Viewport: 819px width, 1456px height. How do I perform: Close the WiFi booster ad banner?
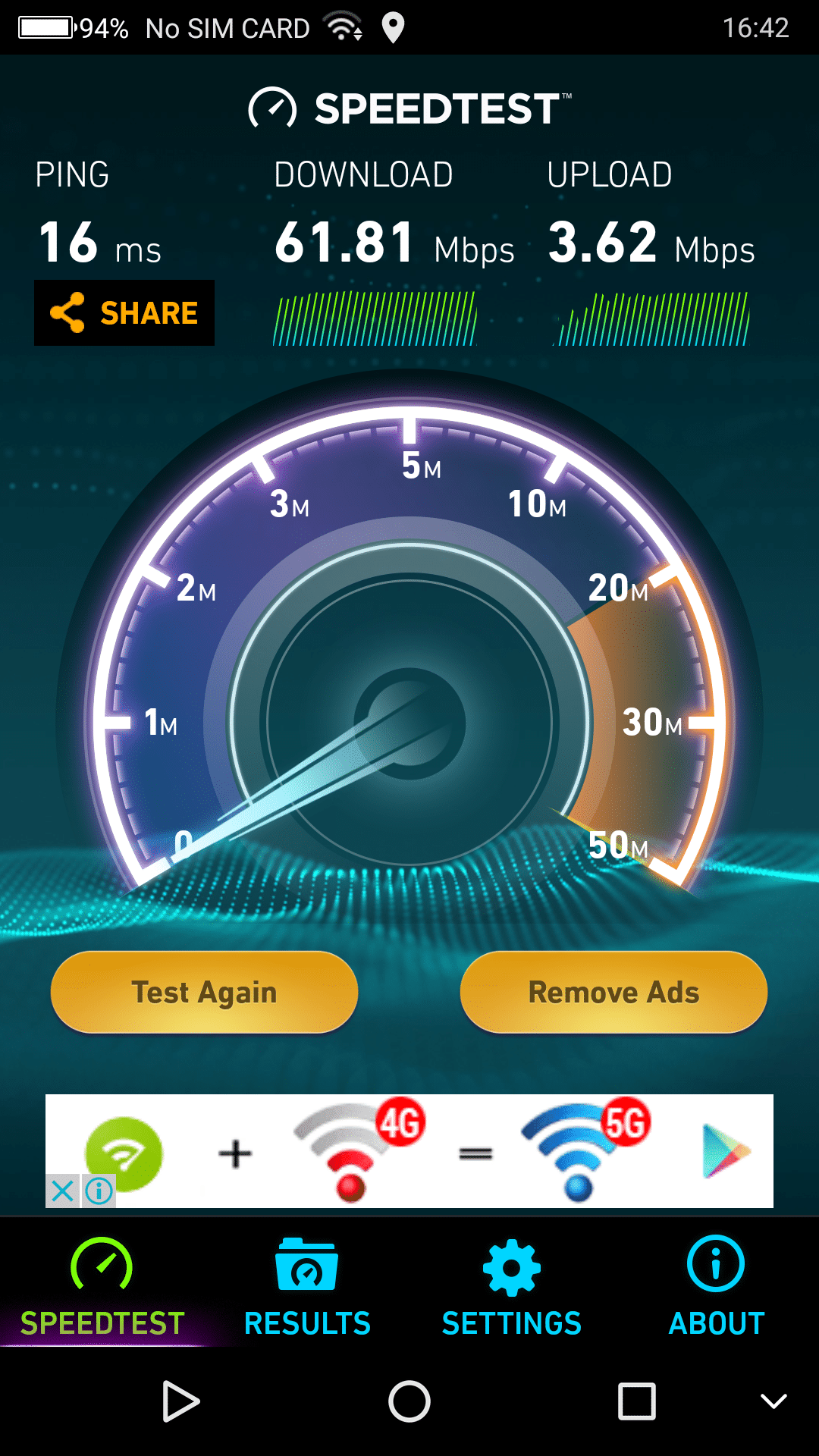(x=63, y=1191)
